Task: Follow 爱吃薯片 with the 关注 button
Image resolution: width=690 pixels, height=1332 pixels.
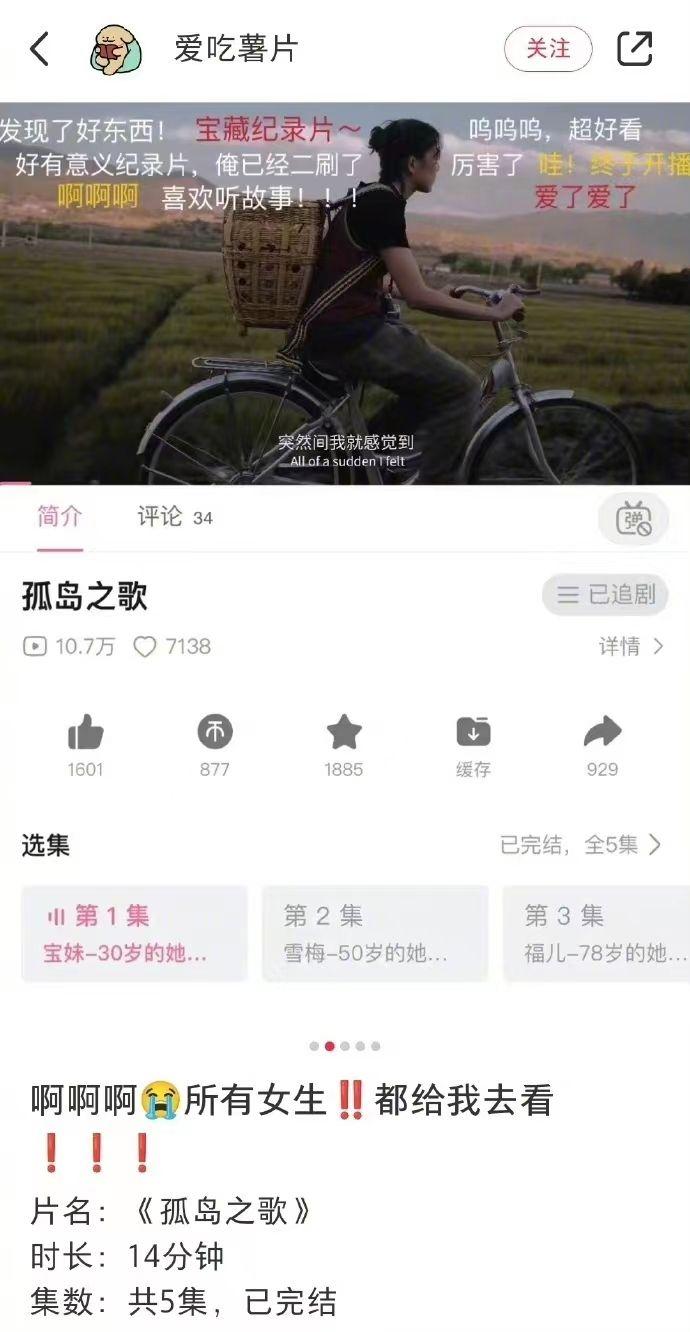Action: click(x=548, y=49)
